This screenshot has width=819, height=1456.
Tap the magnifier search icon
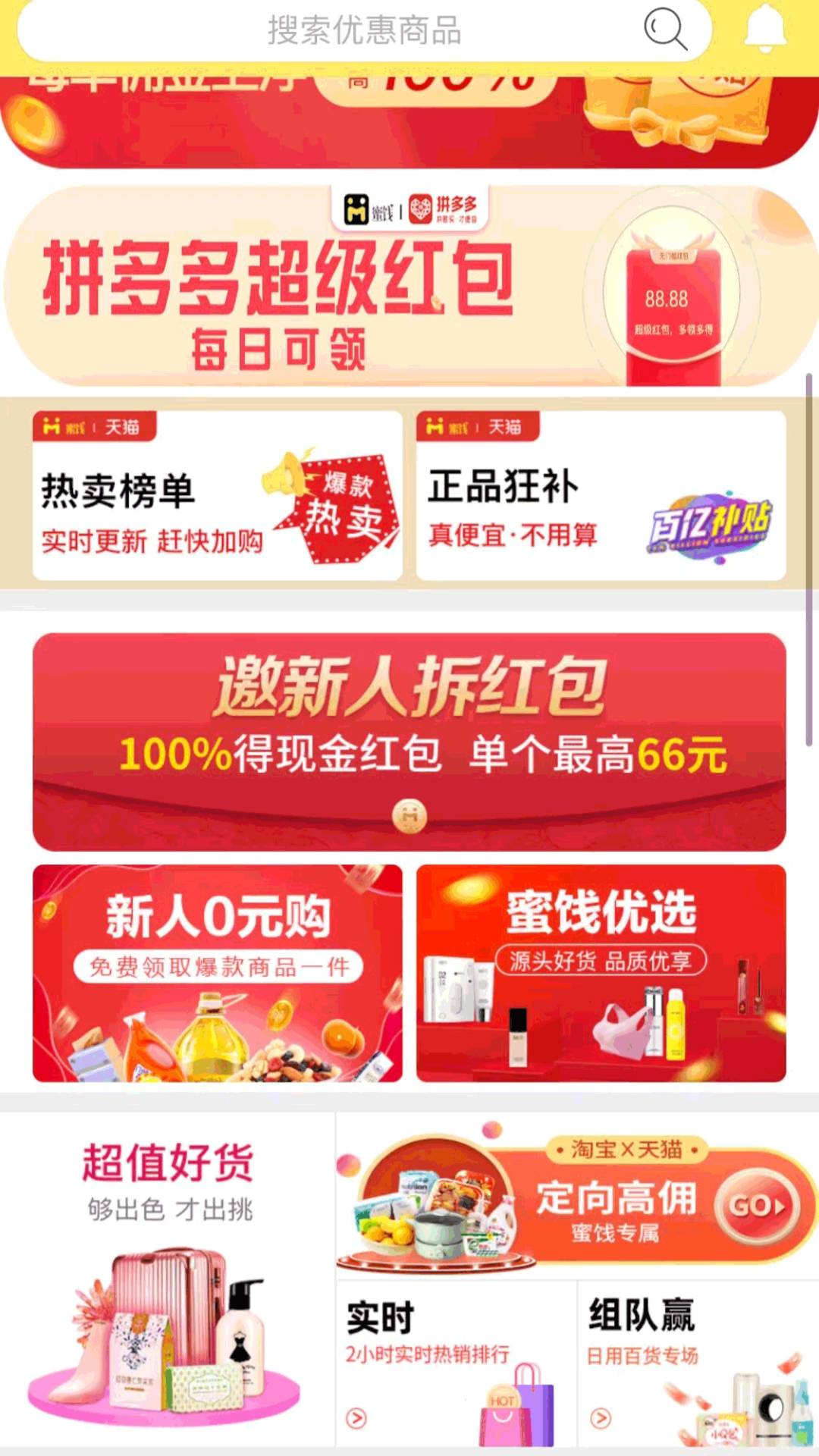click(664, 30)
